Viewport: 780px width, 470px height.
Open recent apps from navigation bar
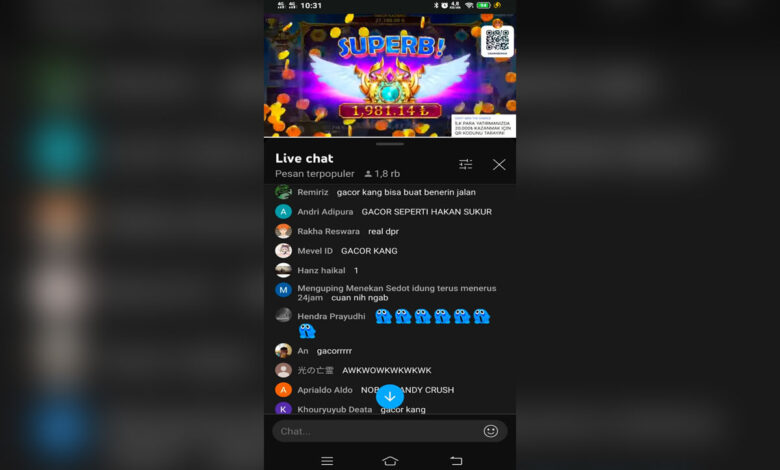click(327, 461)
